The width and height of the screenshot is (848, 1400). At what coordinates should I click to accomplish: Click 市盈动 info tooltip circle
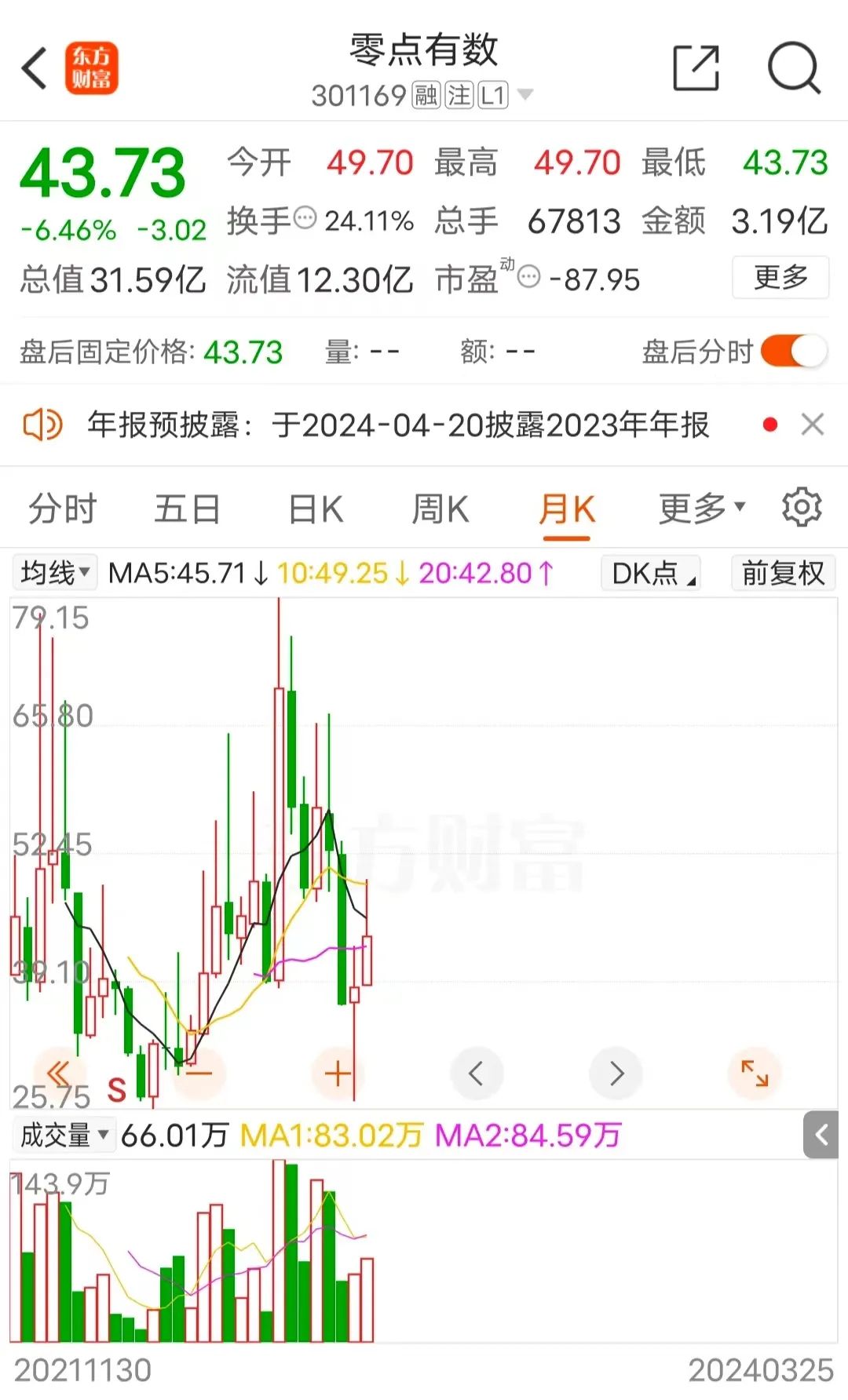coord(528,279)
